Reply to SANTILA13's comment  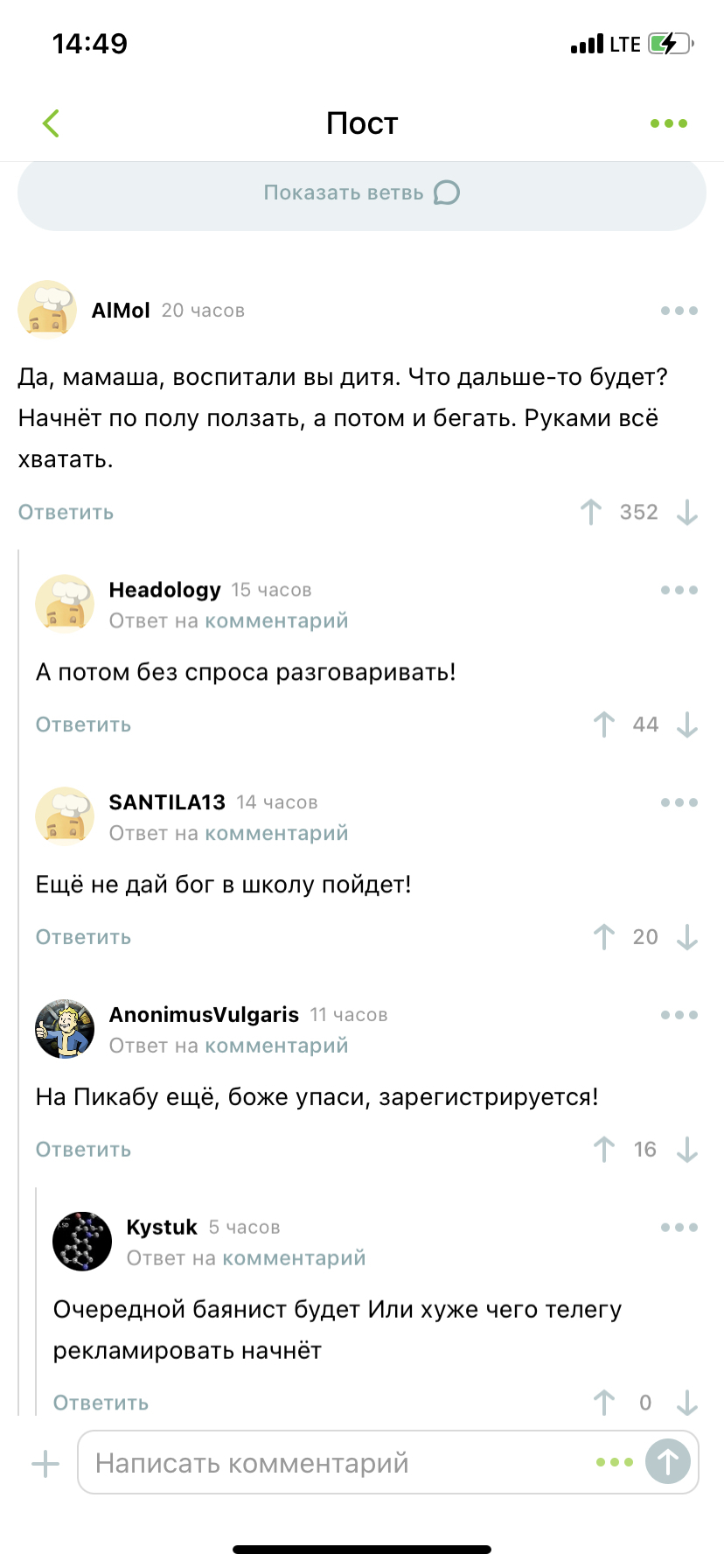coord(84,938)
